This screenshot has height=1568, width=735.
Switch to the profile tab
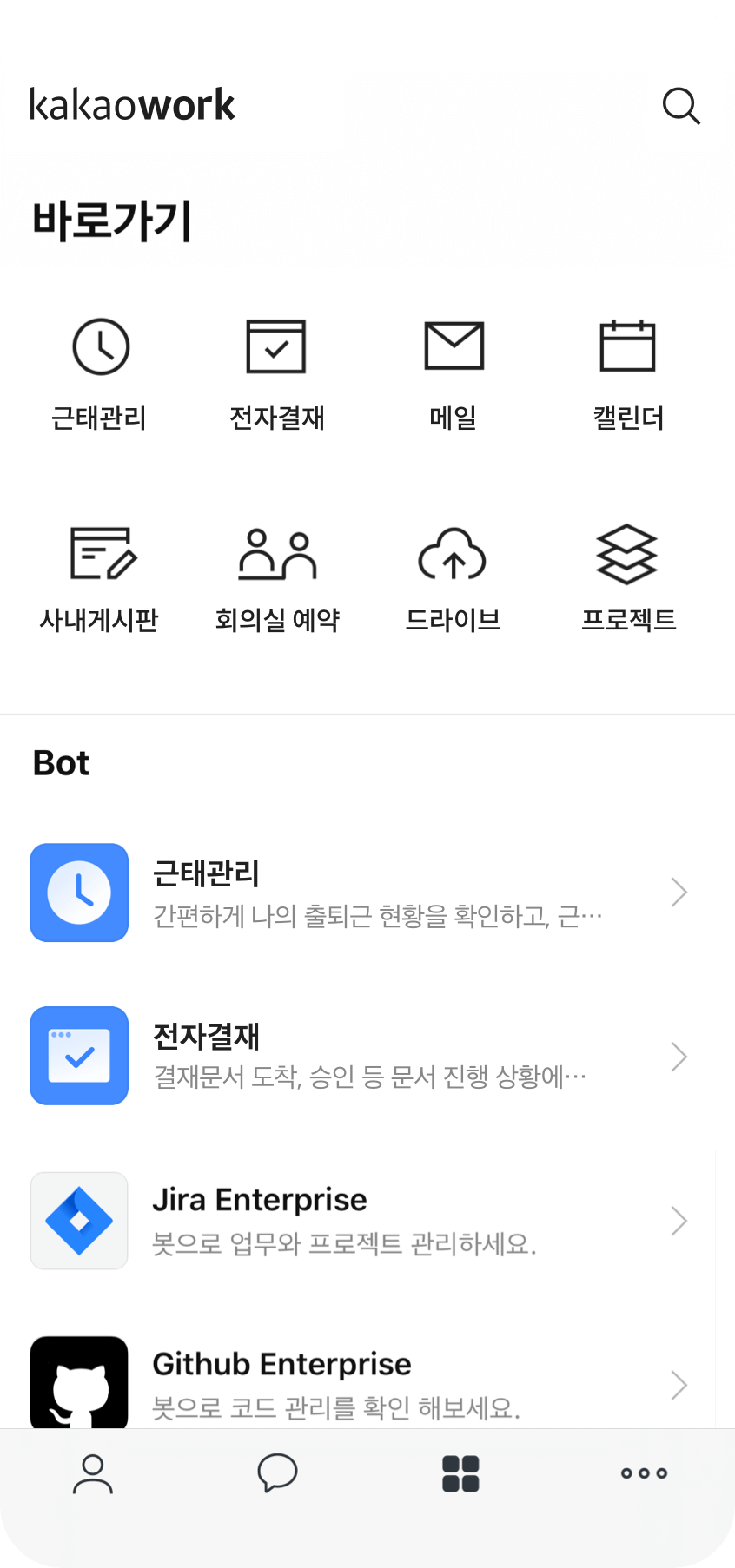pos(93,1474)
